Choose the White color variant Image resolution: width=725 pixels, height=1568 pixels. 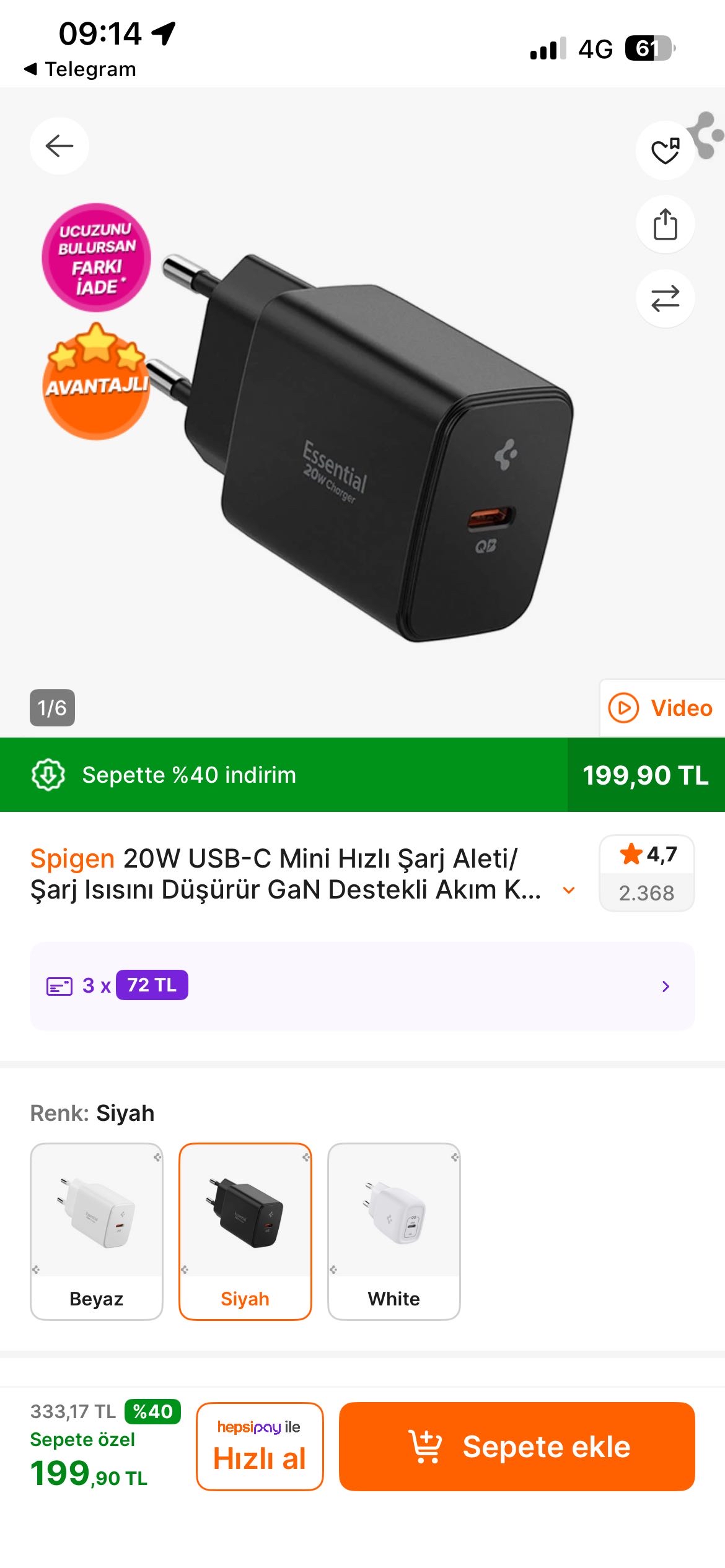click(394, 1231)
